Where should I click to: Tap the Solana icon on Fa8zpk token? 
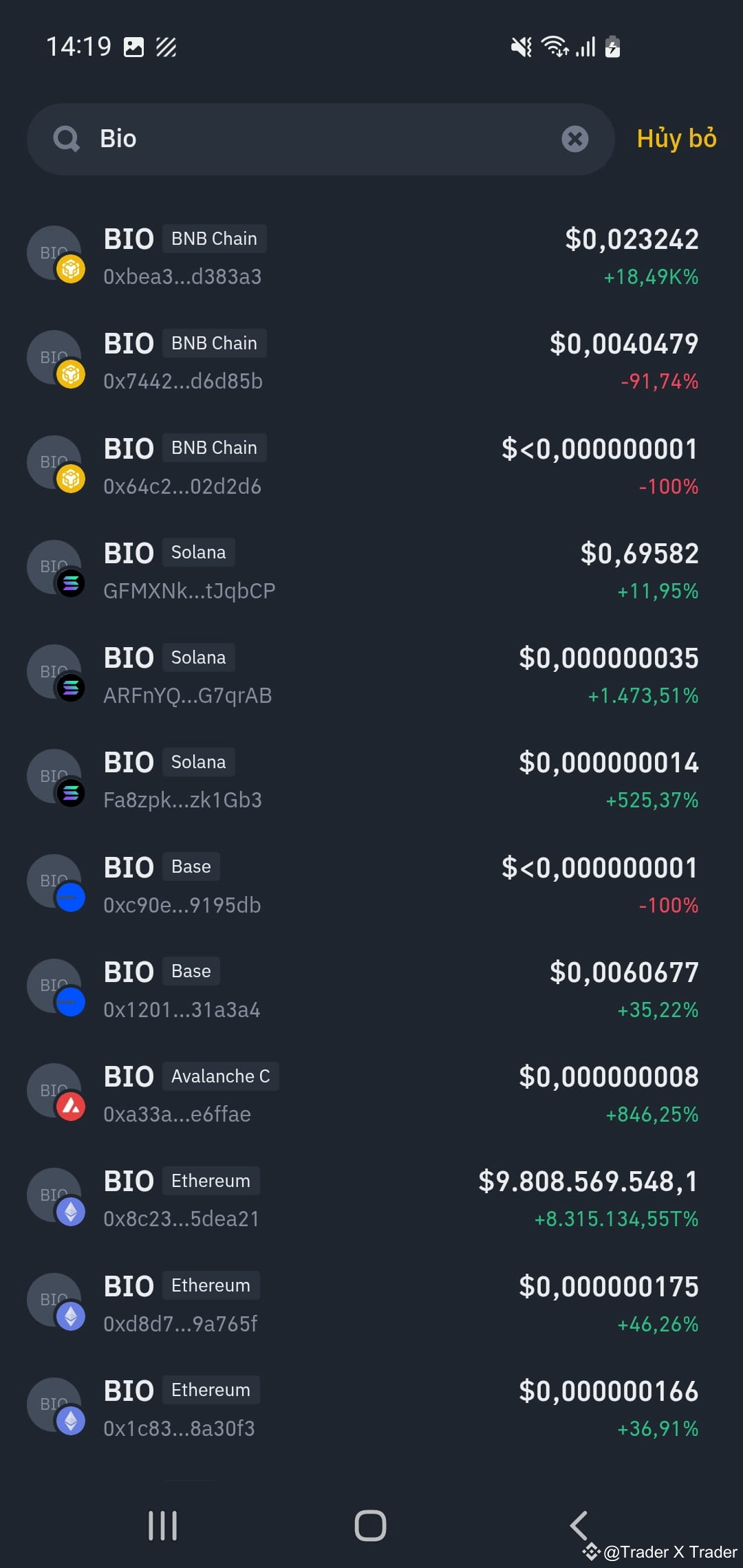(71, 793)
